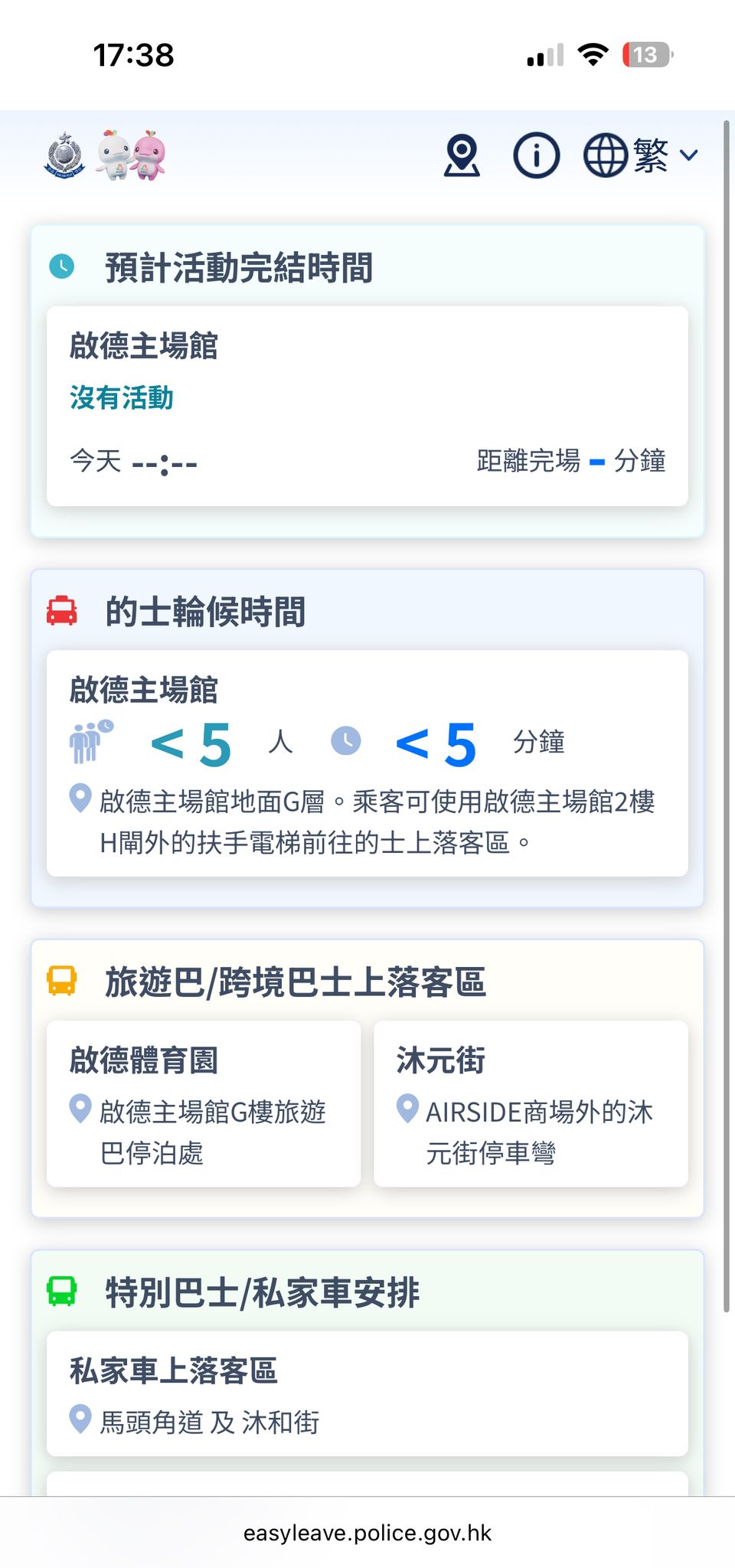Tap the location pin beside 啟德主場館地面G層
This screenshot has height=1568, width=735.
click(79, 799)
